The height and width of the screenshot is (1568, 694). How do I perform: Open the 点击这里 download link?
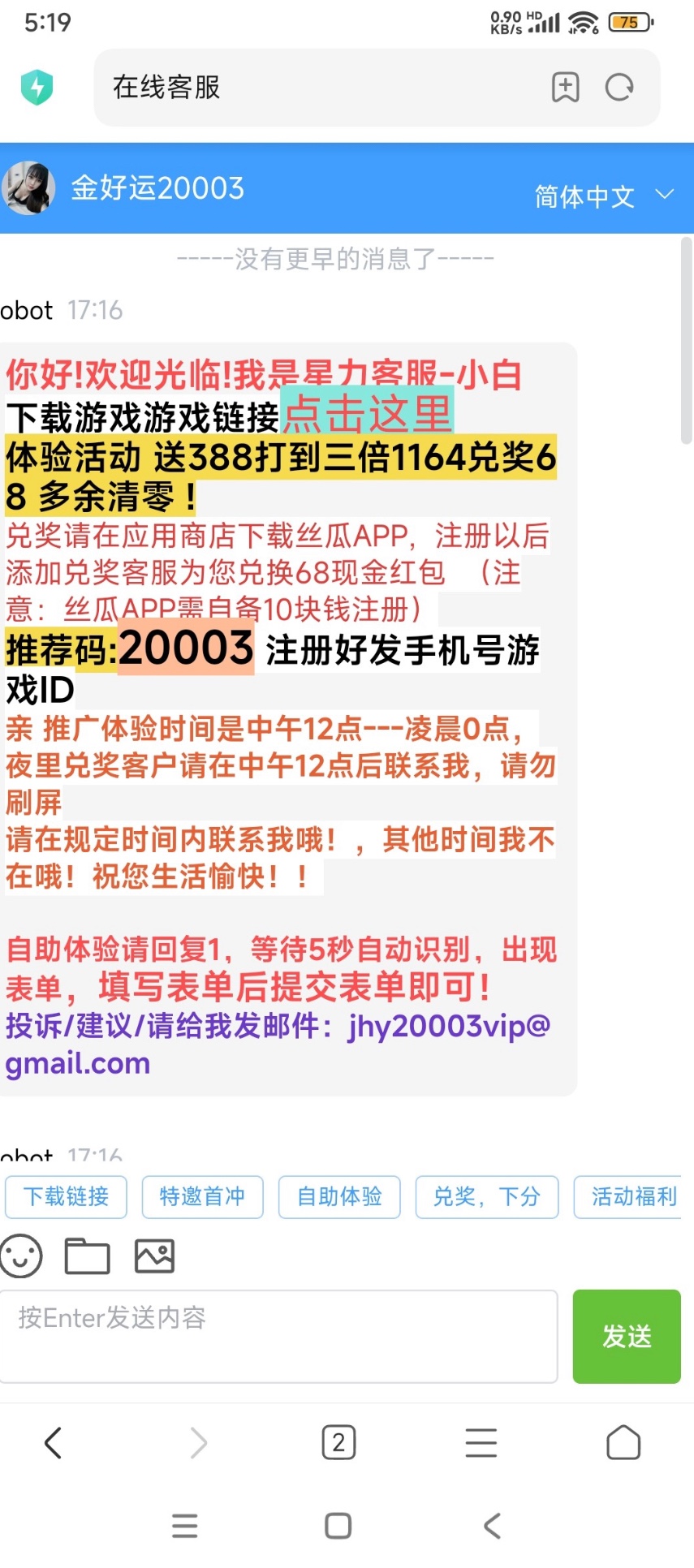tap(368, 414)
